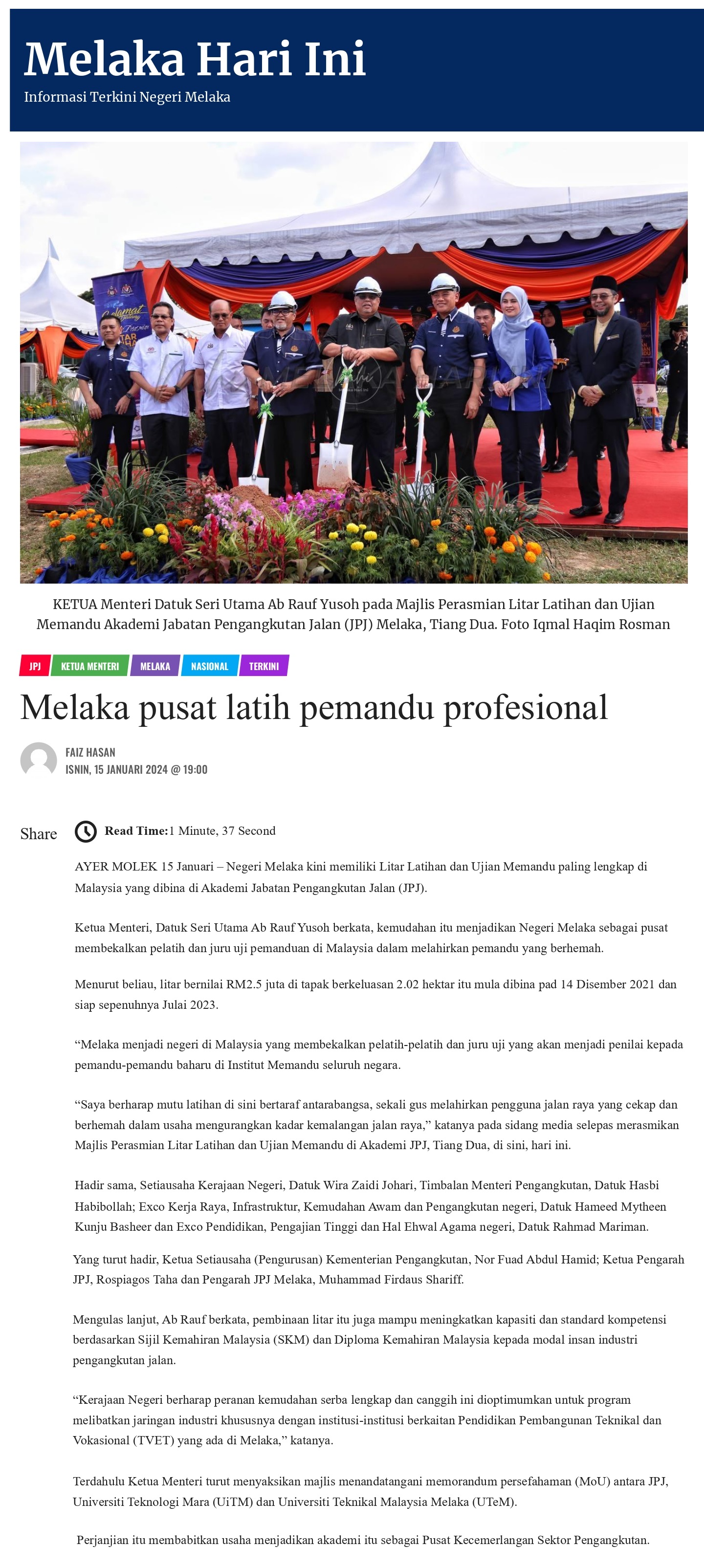
Task: Tap the author avatar image
Action: pyautogui.click(x=38, y=760)
